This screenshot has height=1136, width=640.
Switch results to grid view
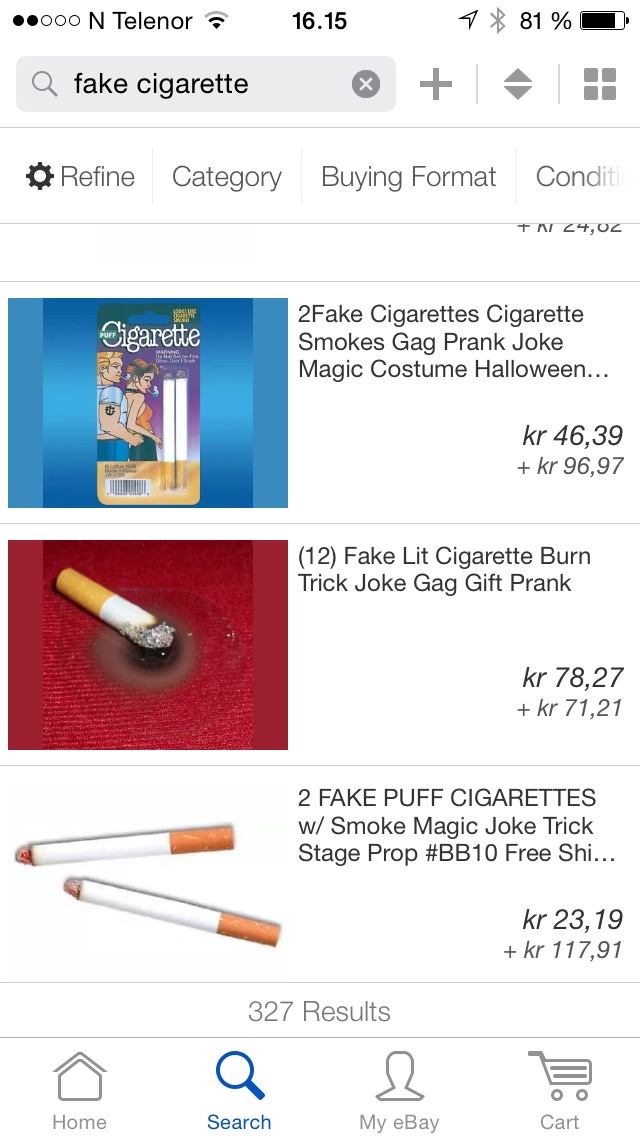(599, 84)
